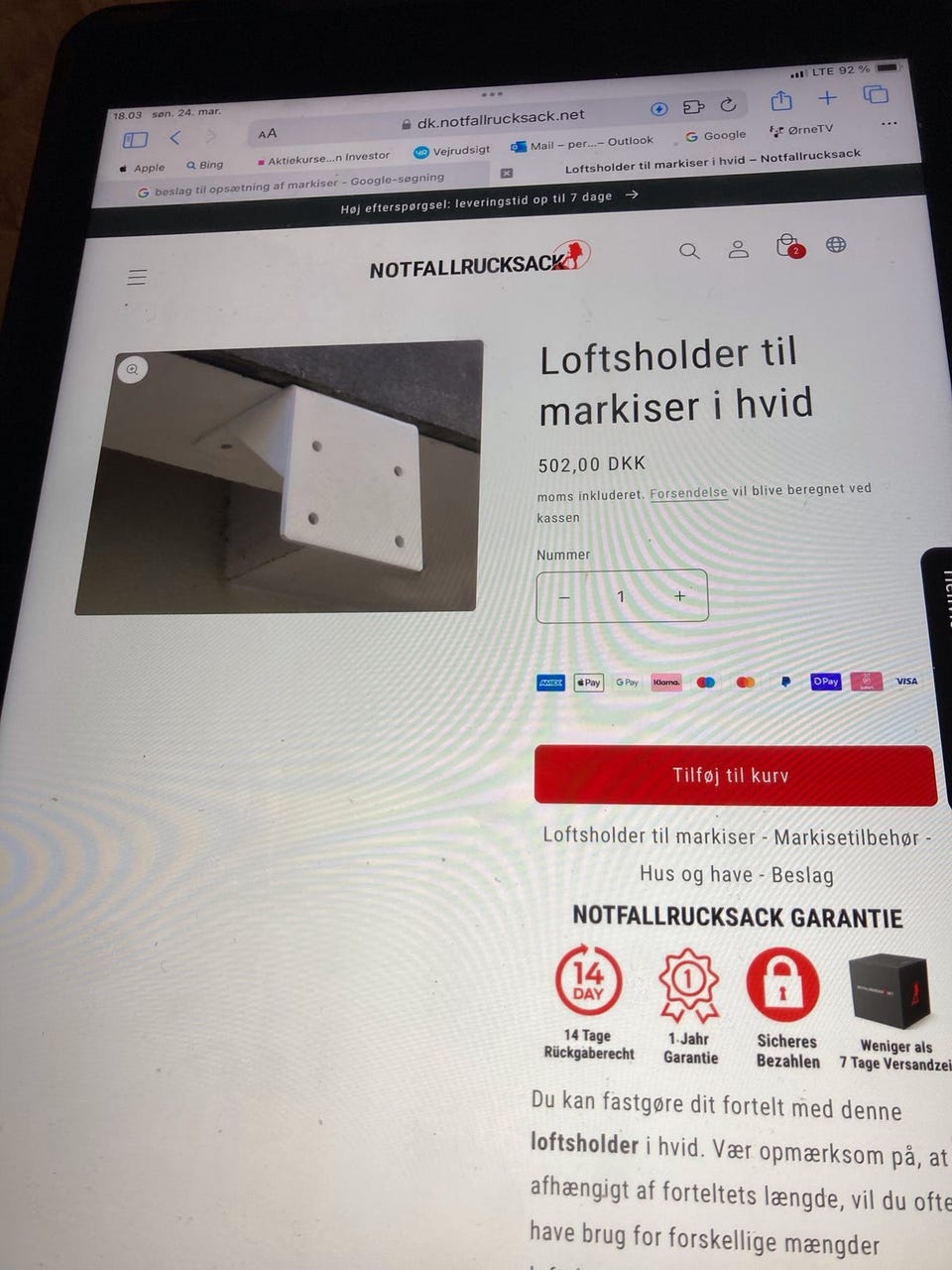Open the account login icon
This screenshot has height=1270, width=952.
(x=738, y=250)
